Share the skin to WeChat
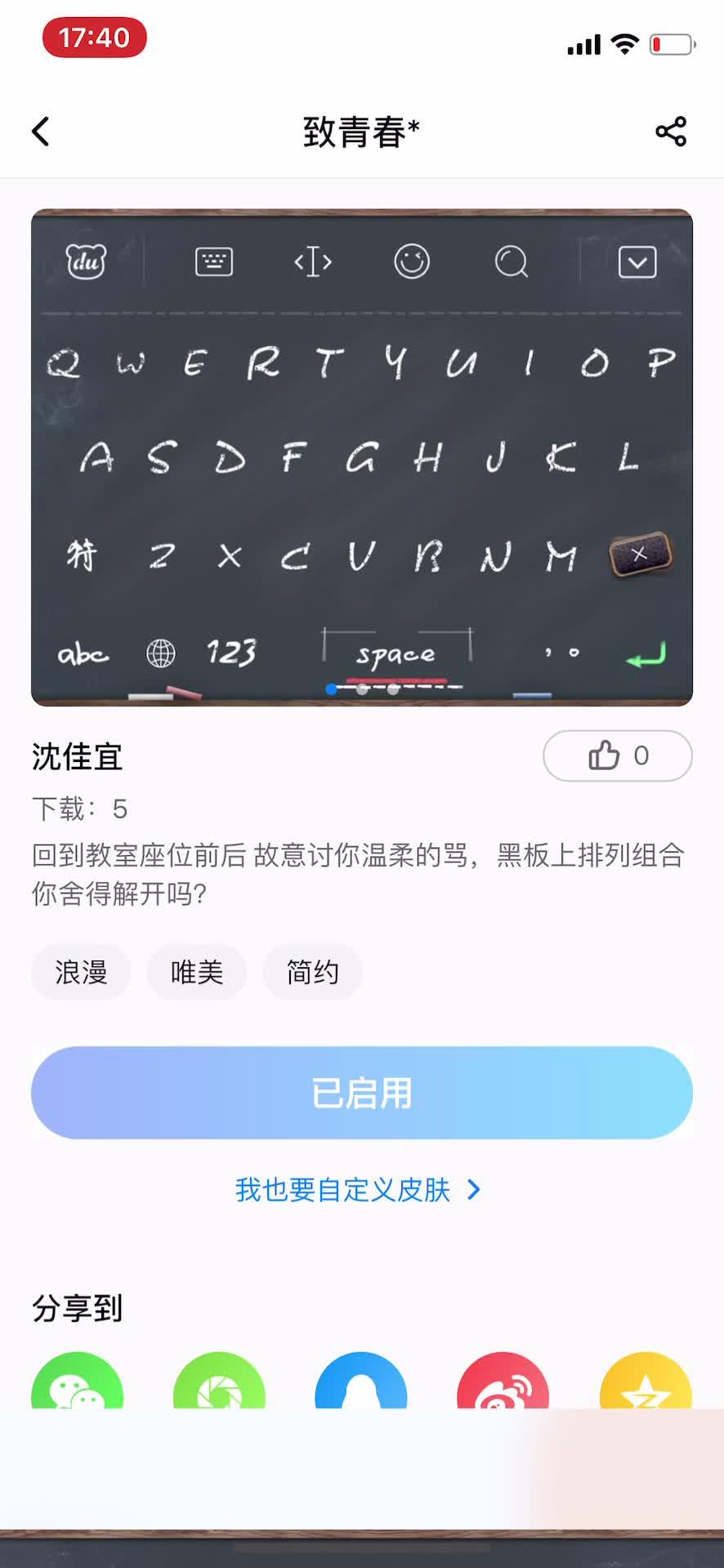The height and width of the screenshot is (1568, 724). tap(78, 1384)
